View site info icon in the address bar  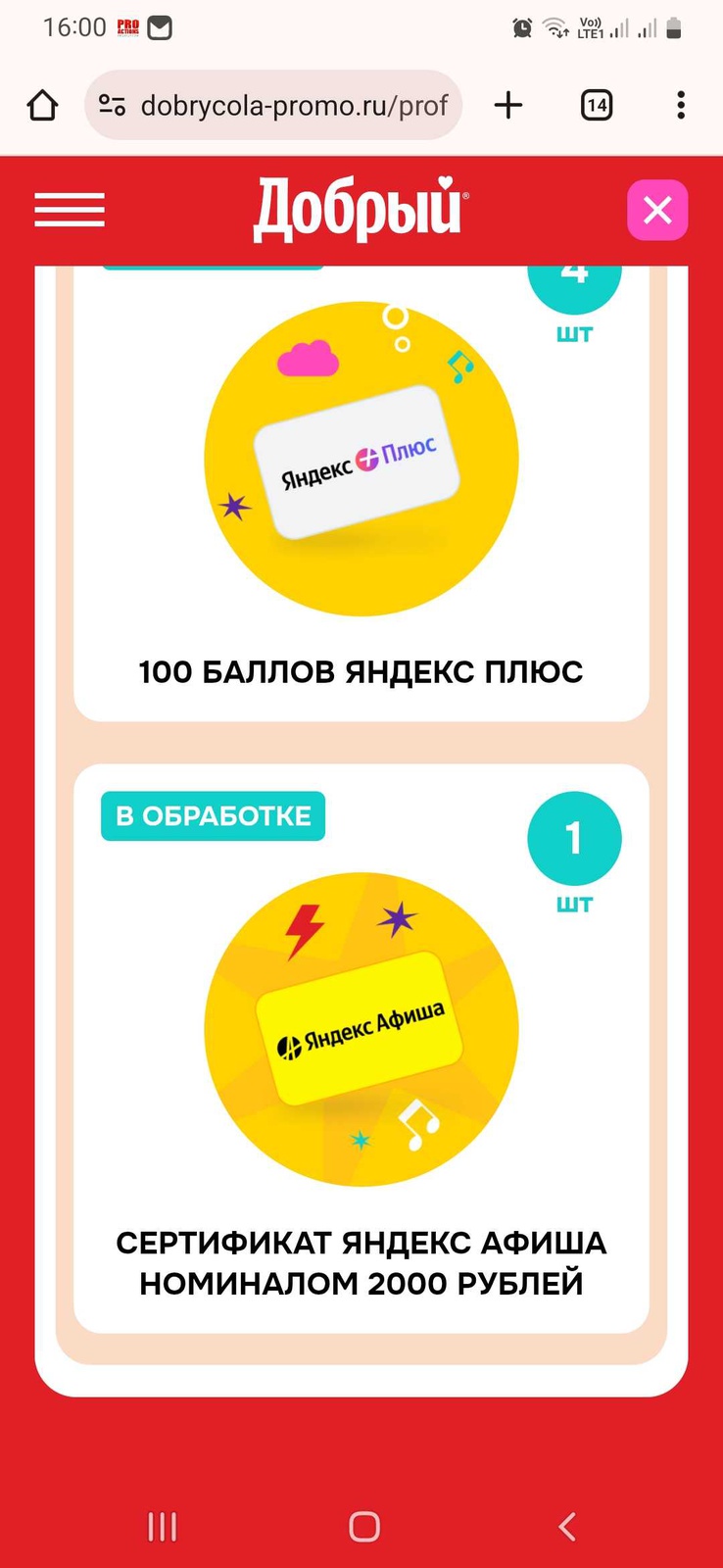click(113, 105)
